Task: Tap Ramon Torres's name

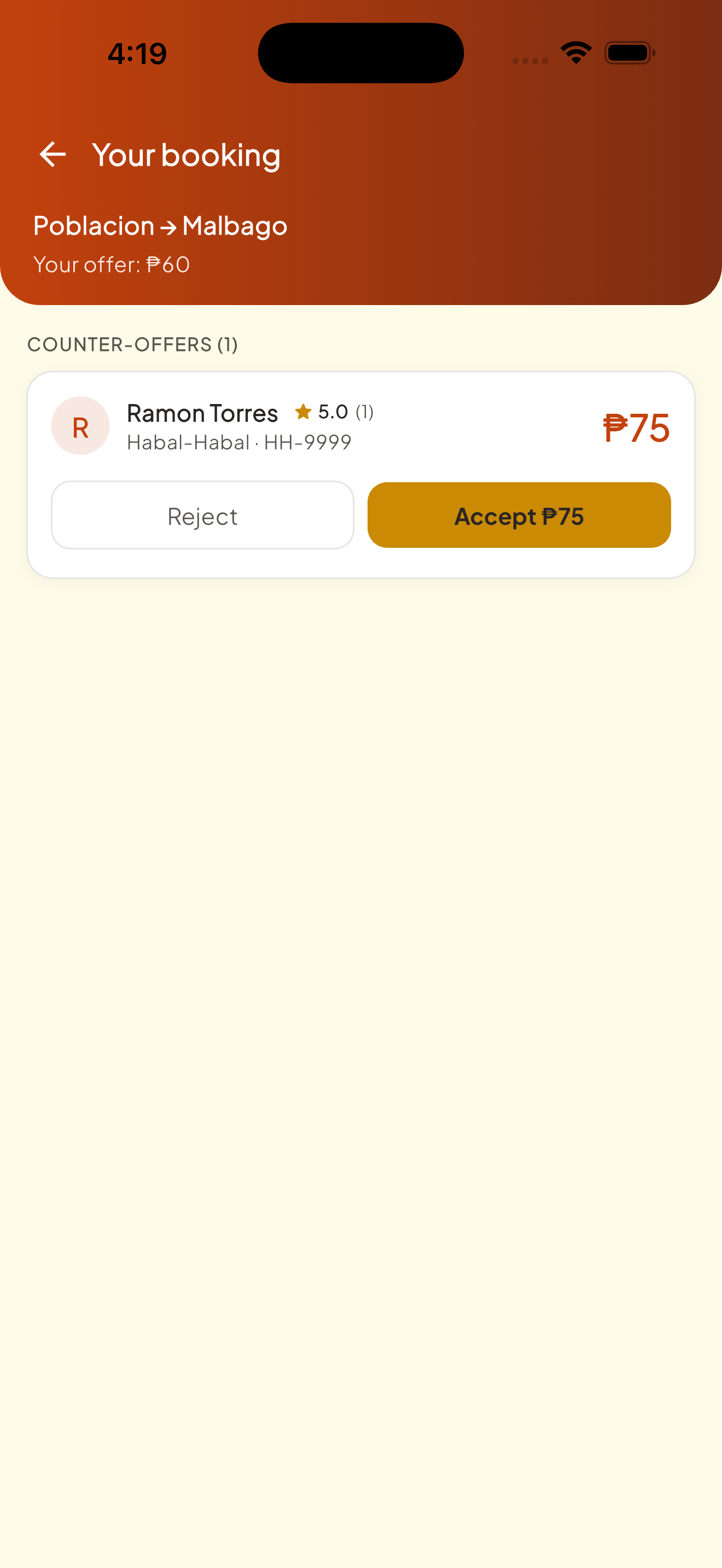Action: pos(202,412)
